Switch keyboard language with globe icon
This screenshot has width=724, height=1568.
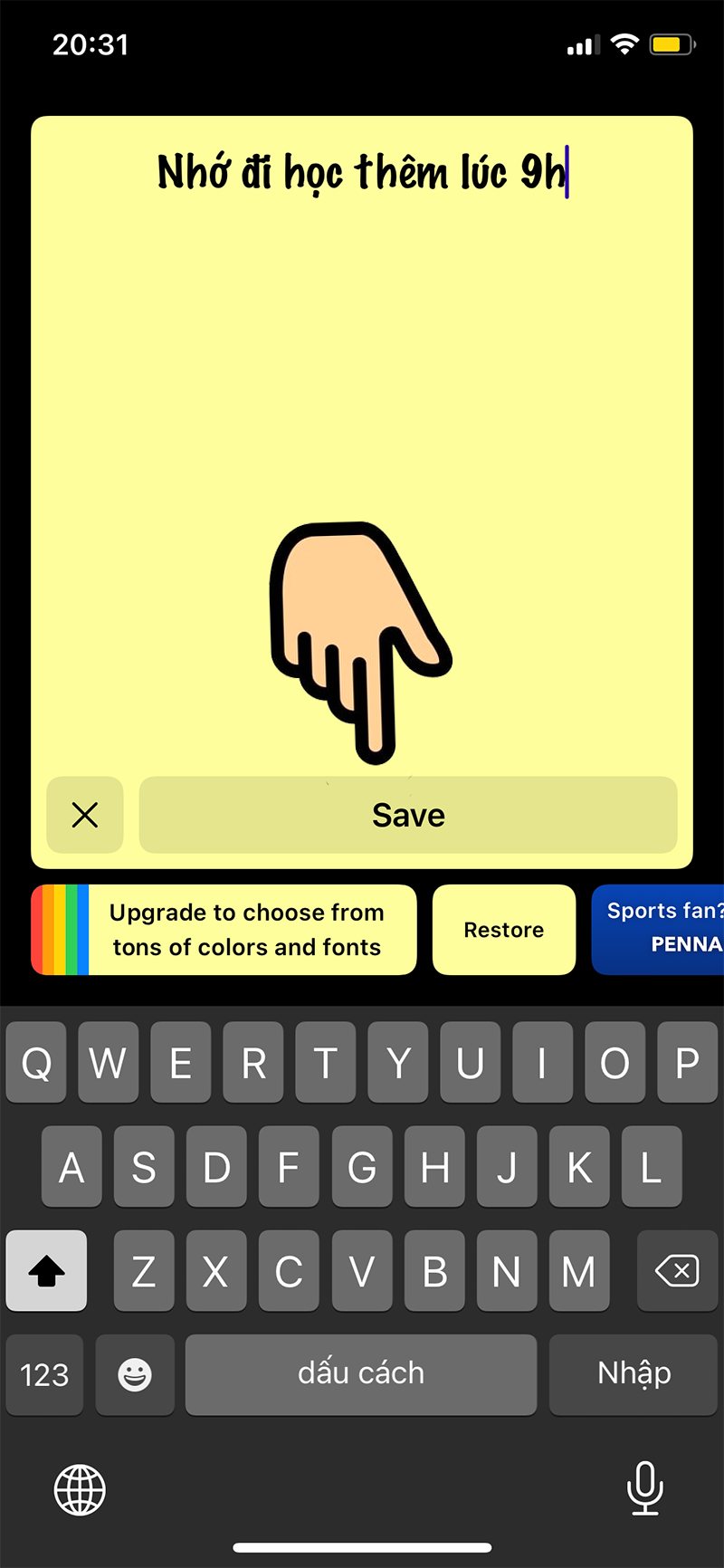tap(80, 1490)
